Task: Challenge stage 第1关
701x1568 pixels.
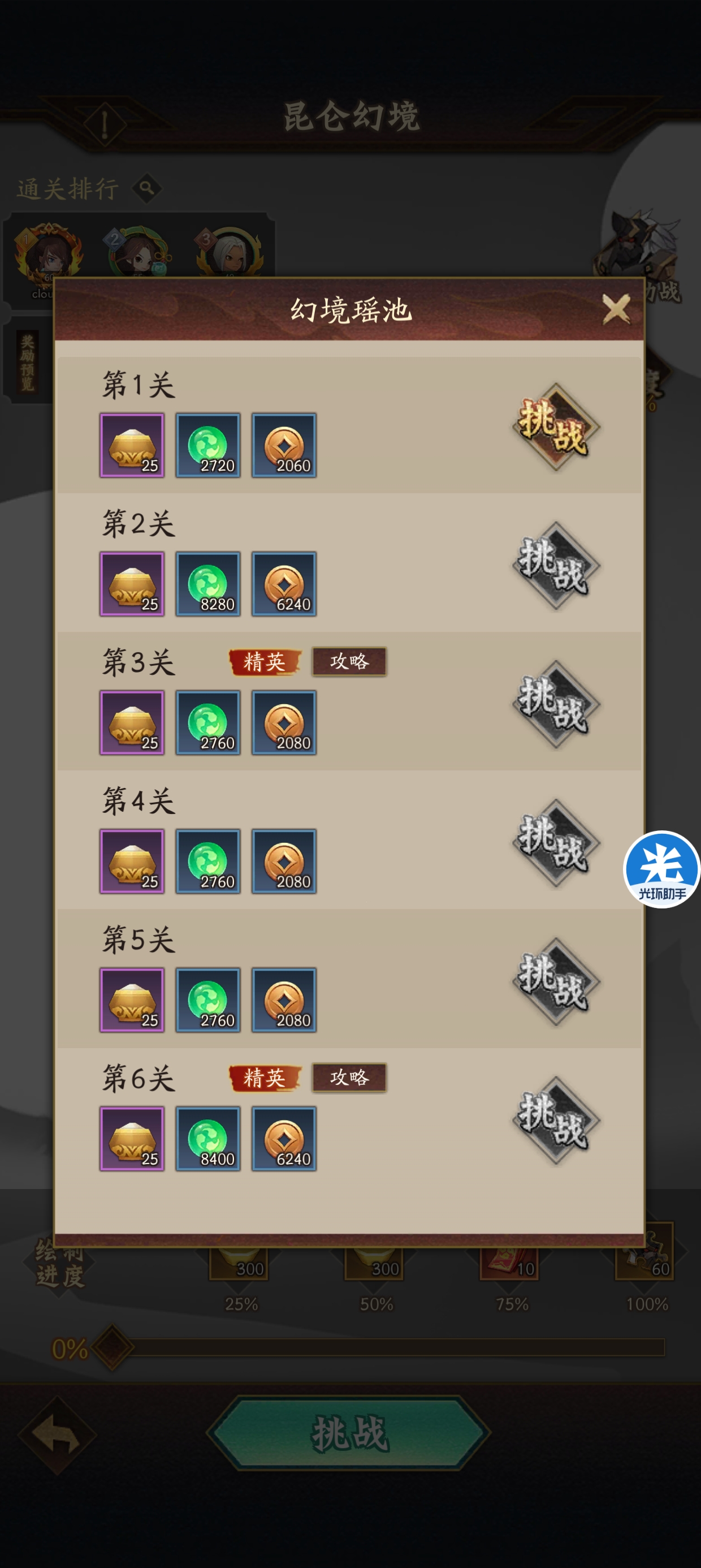Action: [x=555, y=427]
